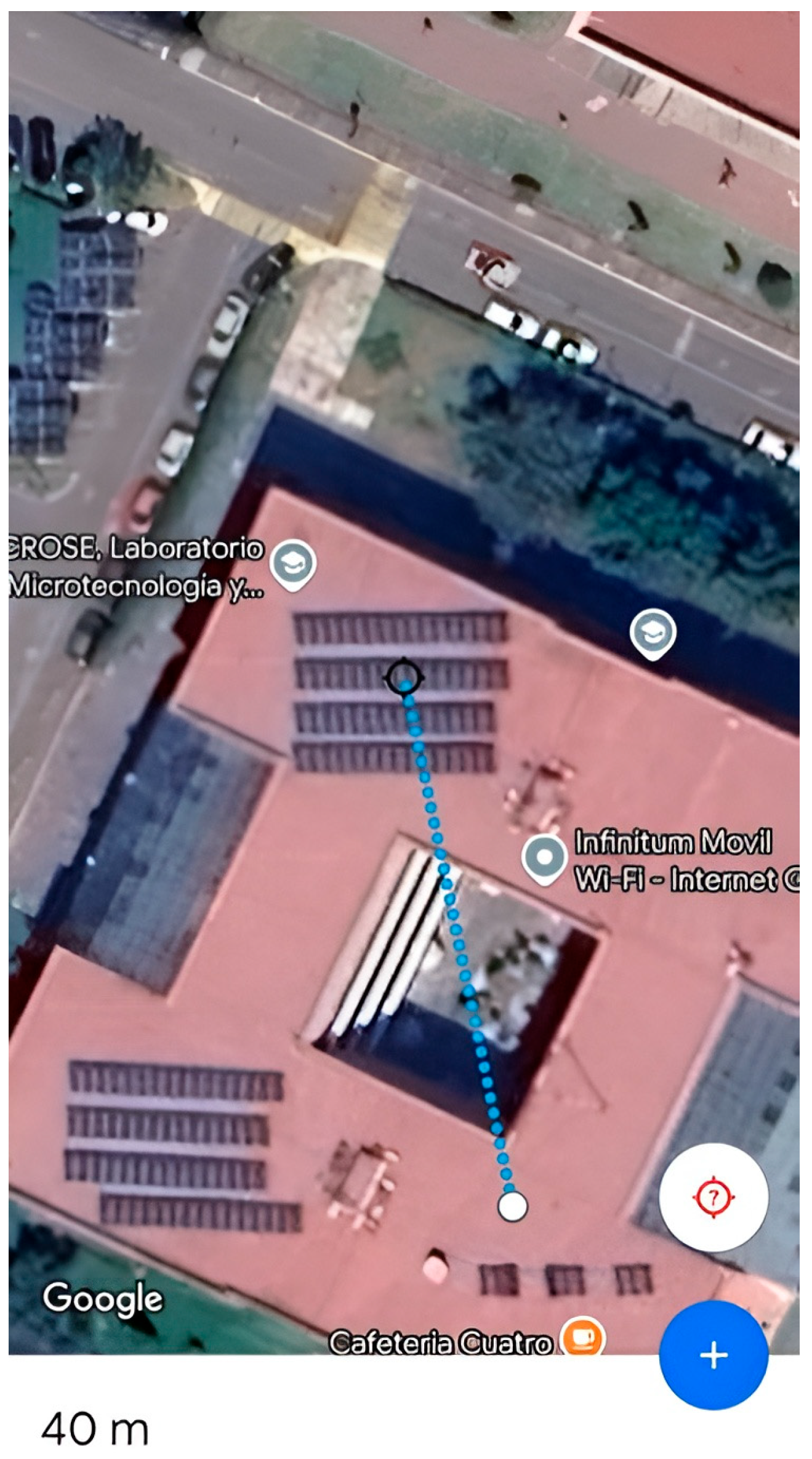The width and height of the screenshot is (812, 1459).
Task: Select the Infinitum Movil Wi-Fi marker
Action: [x=544, y=857]
